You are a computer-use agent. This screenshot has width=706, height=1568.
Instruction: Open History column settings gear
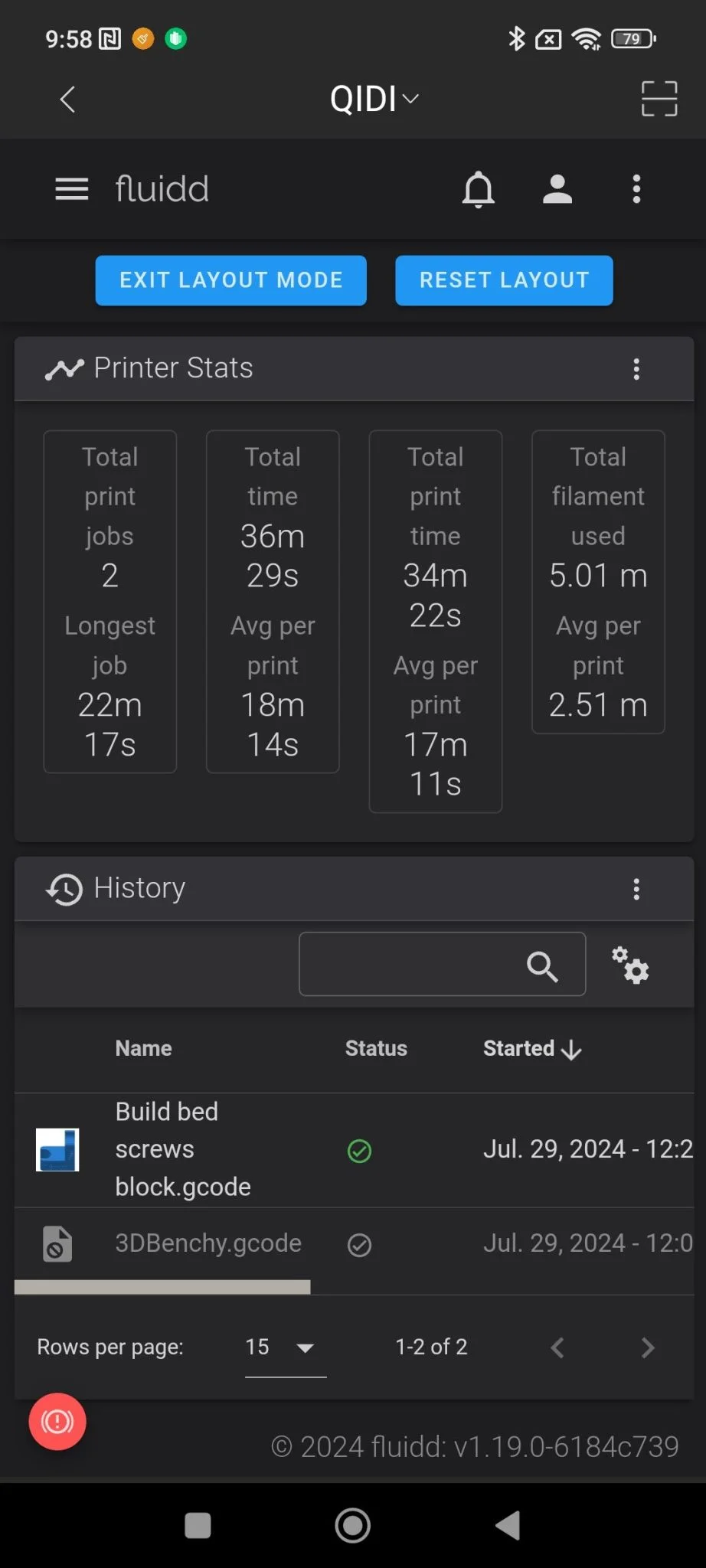[629, 965]
